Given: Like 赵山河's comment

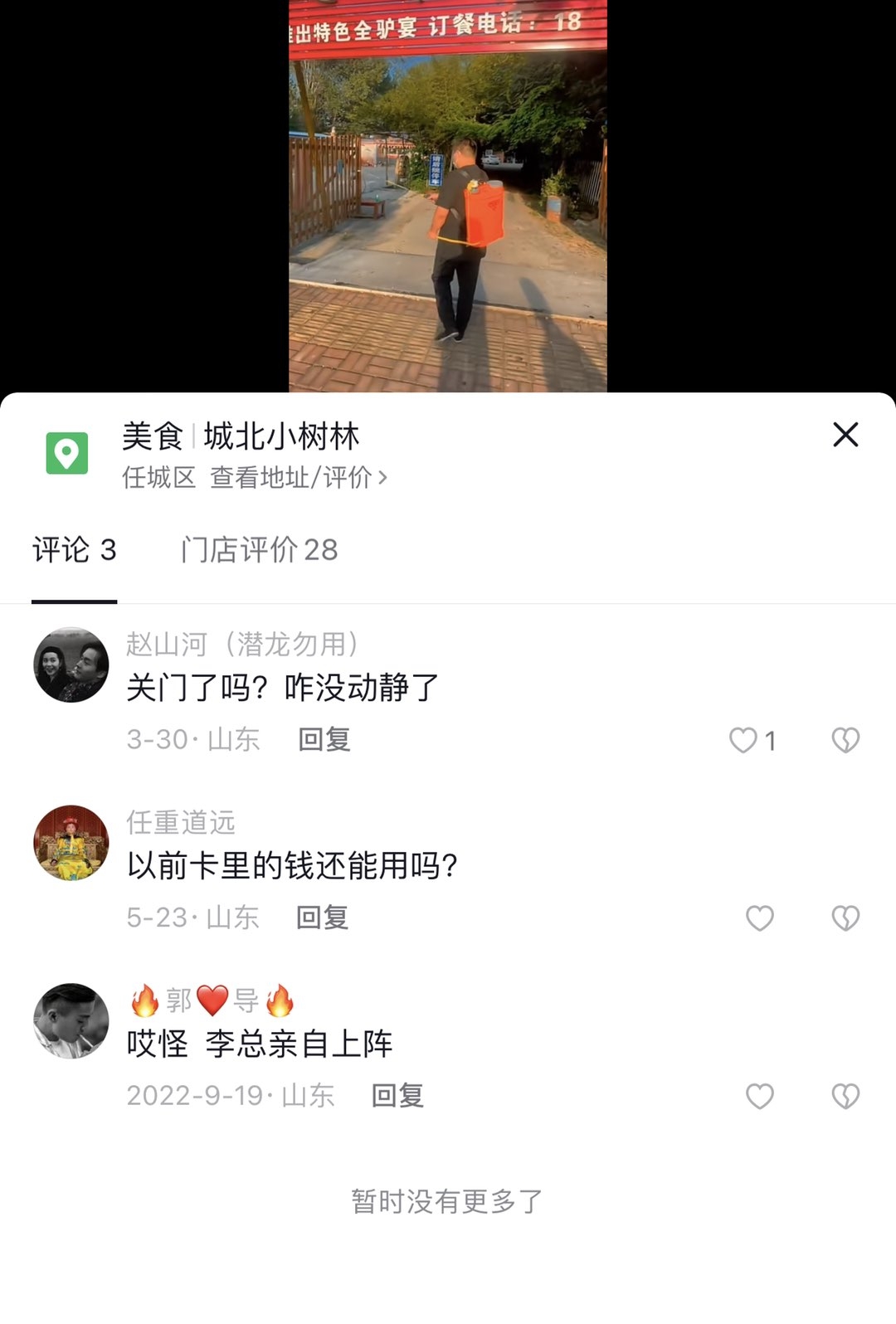Looking at the screenshot, I should pos(743,740).
